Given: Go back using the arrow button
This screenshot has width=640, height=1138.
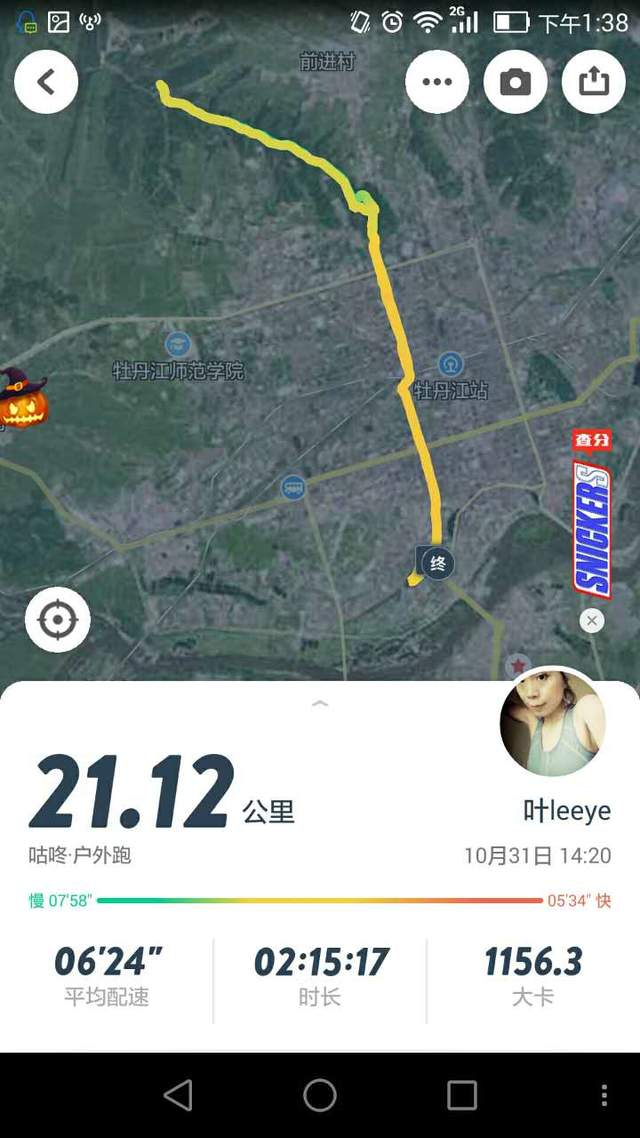Looking at the screenshot, I should tap(46, 82).
